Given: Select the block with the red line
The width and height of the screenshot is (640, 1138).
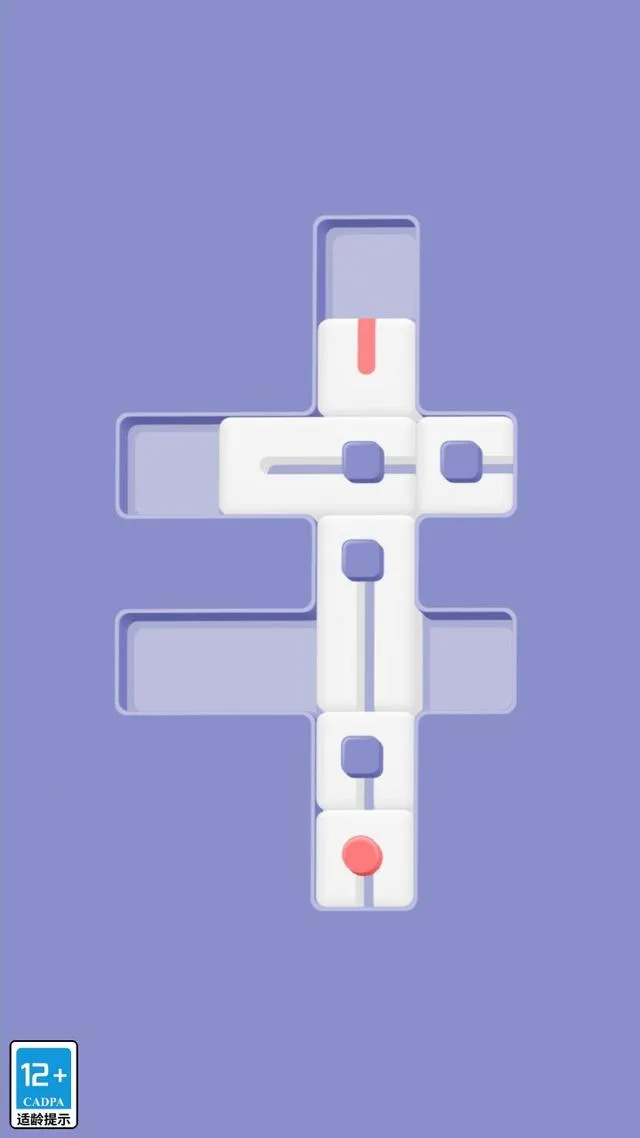Looking at the screenshot, I should tap(366, 364).
